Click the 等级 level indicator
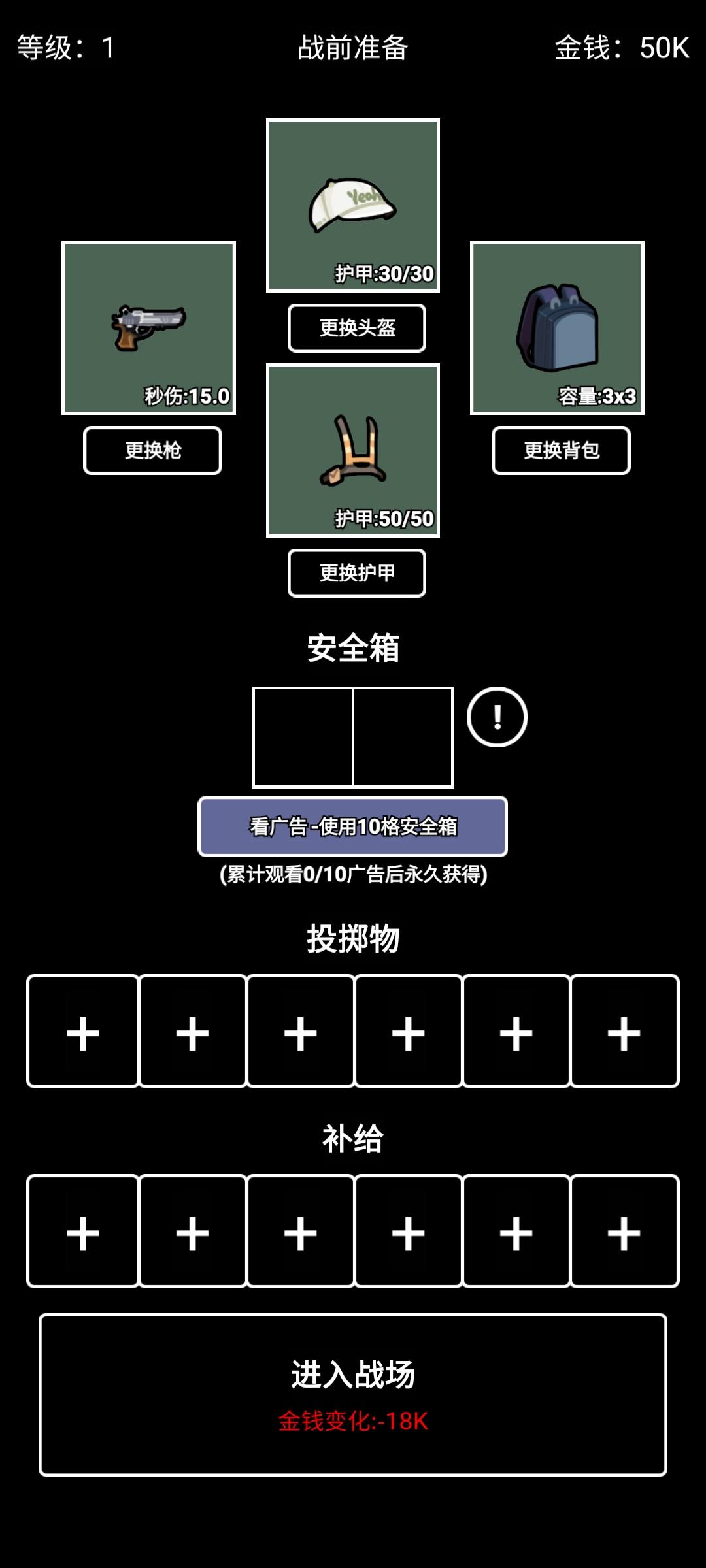706x1568 pixels. 64,47
